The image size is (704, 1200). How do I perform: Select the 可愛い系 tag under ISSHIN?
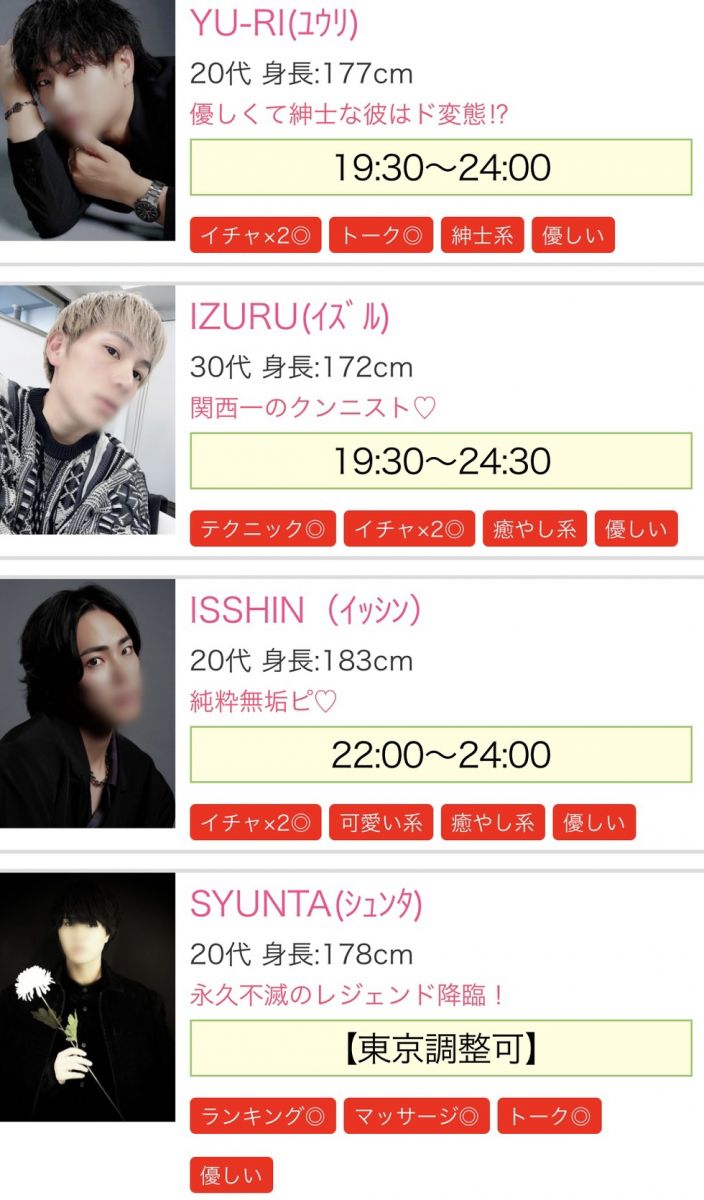tap(381, 823)
